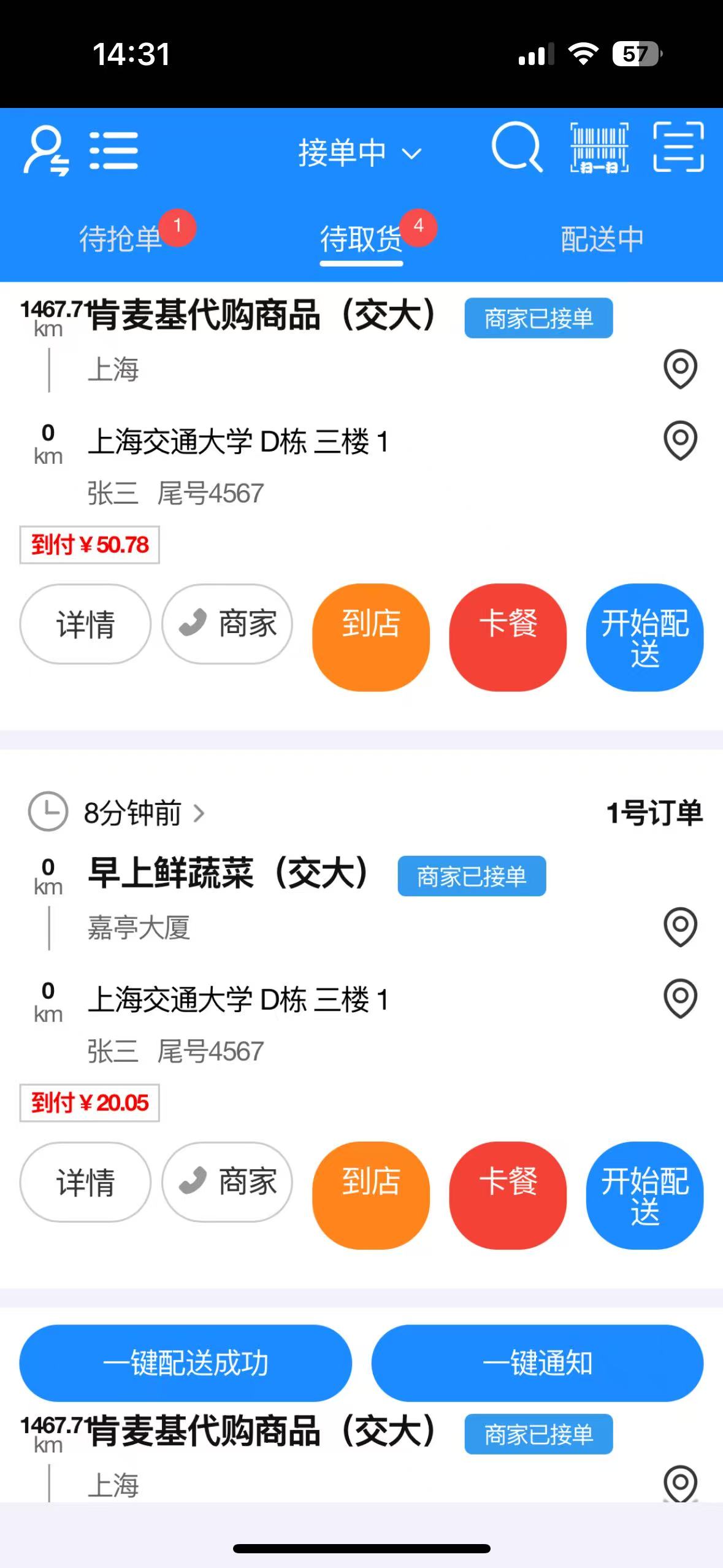Open the rider profile switch icon

[45, 151]
